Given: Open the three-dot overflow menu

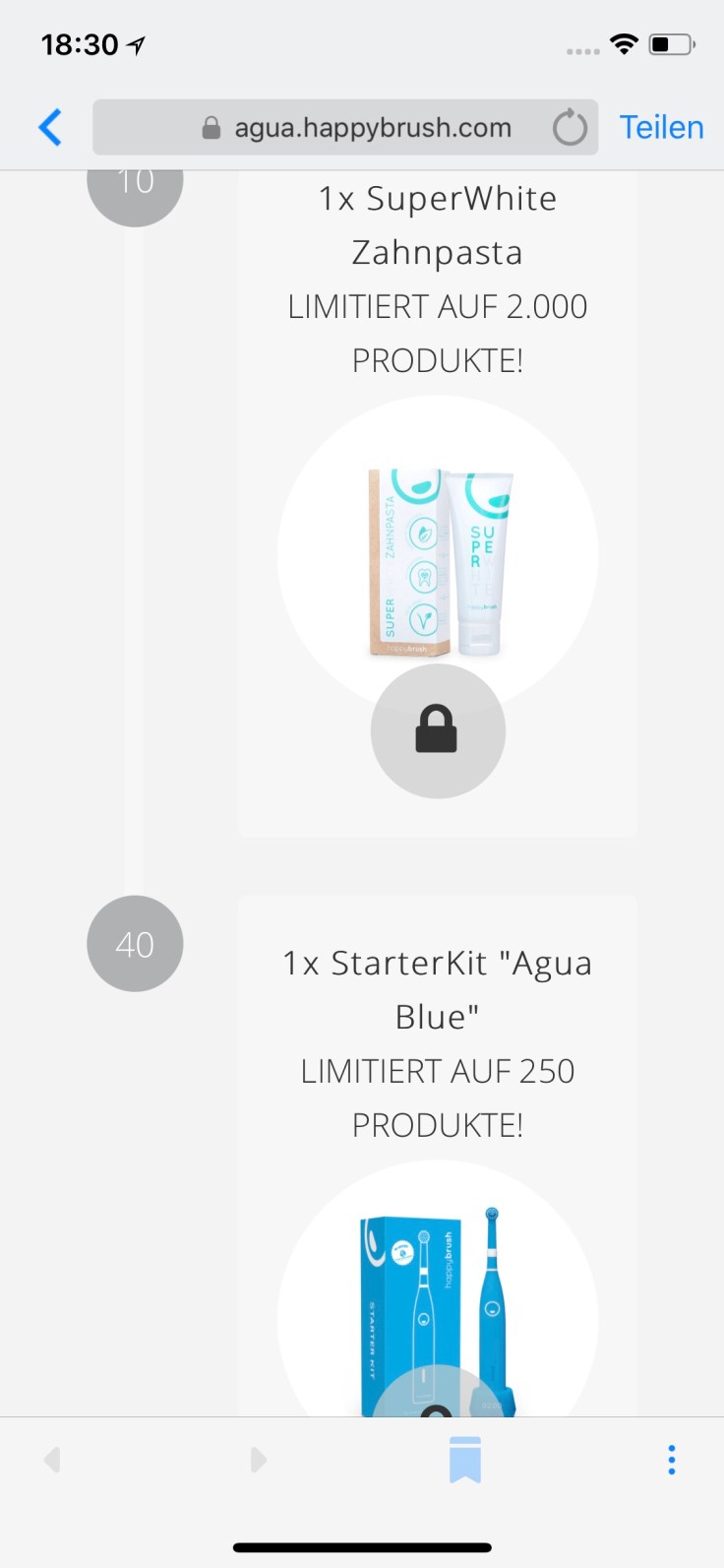Looking at the screenshot, I should [x=671, y=1459].
